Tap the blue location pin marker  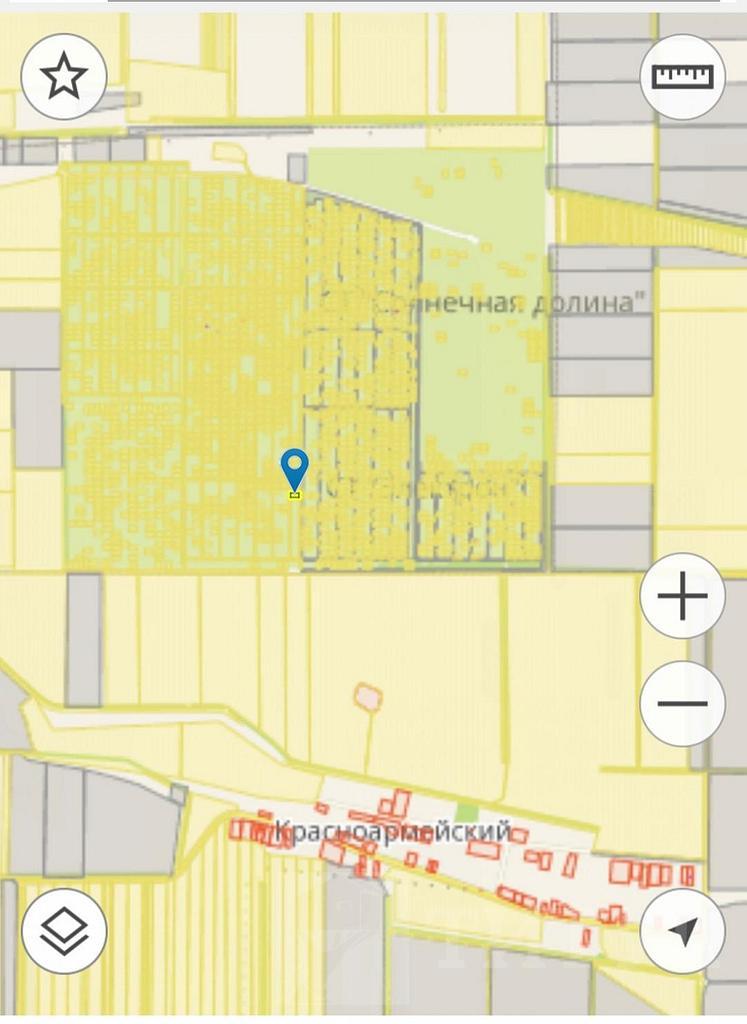294,468
